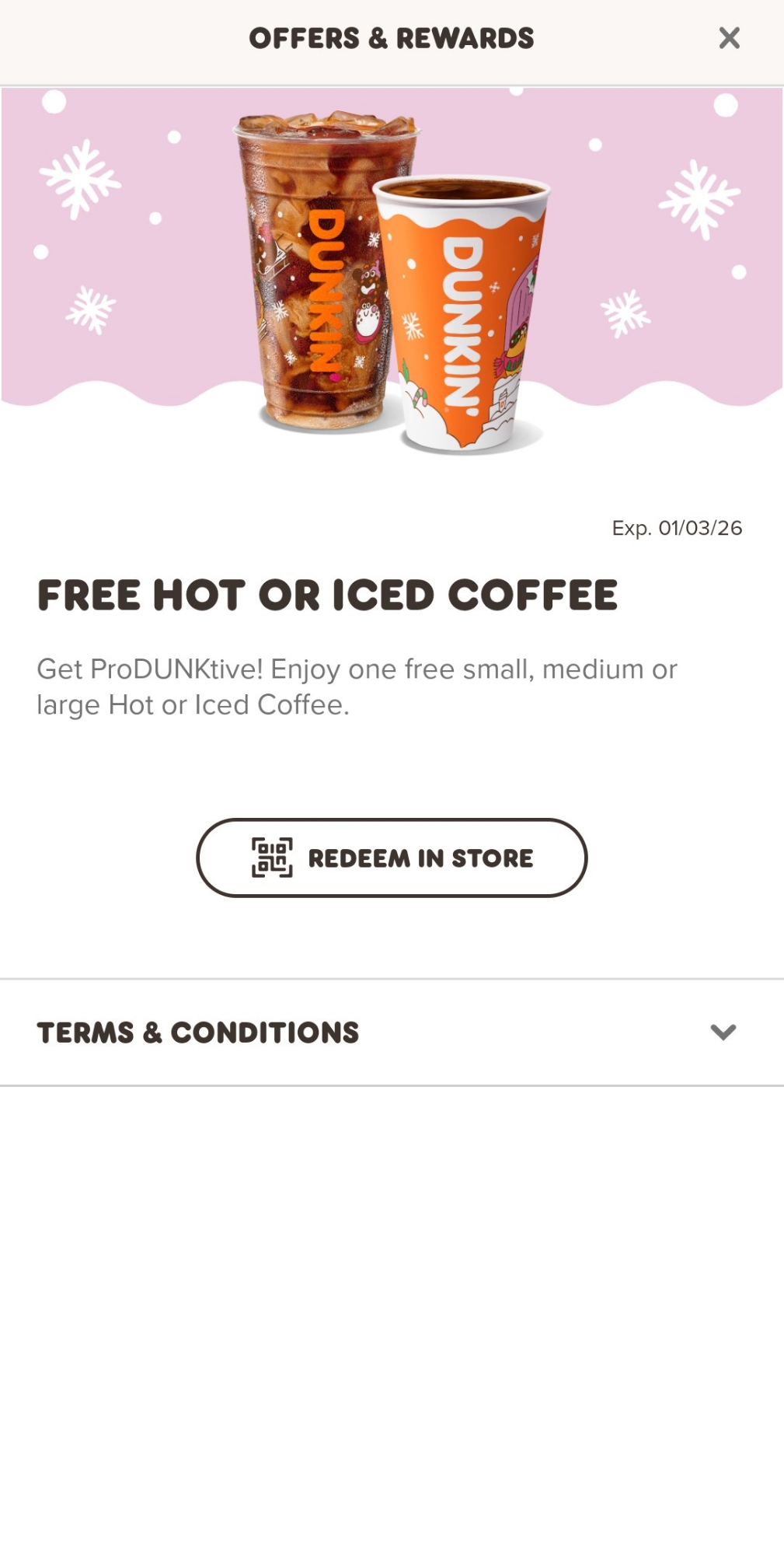This screenshot has height=1555, width=784.
Task: Close the Offers & Rewards screen
Action: point(729,38)
